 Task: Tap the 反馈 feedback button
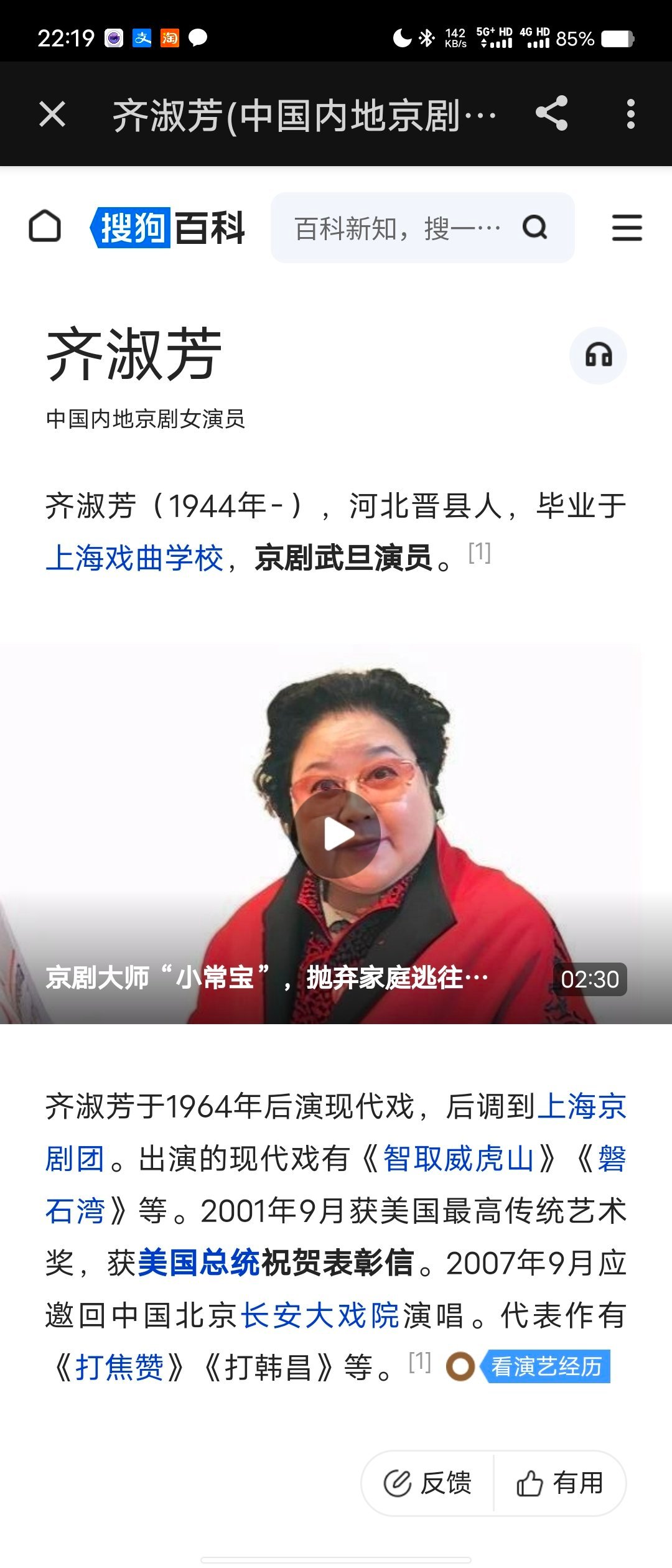pos(429,1483)
